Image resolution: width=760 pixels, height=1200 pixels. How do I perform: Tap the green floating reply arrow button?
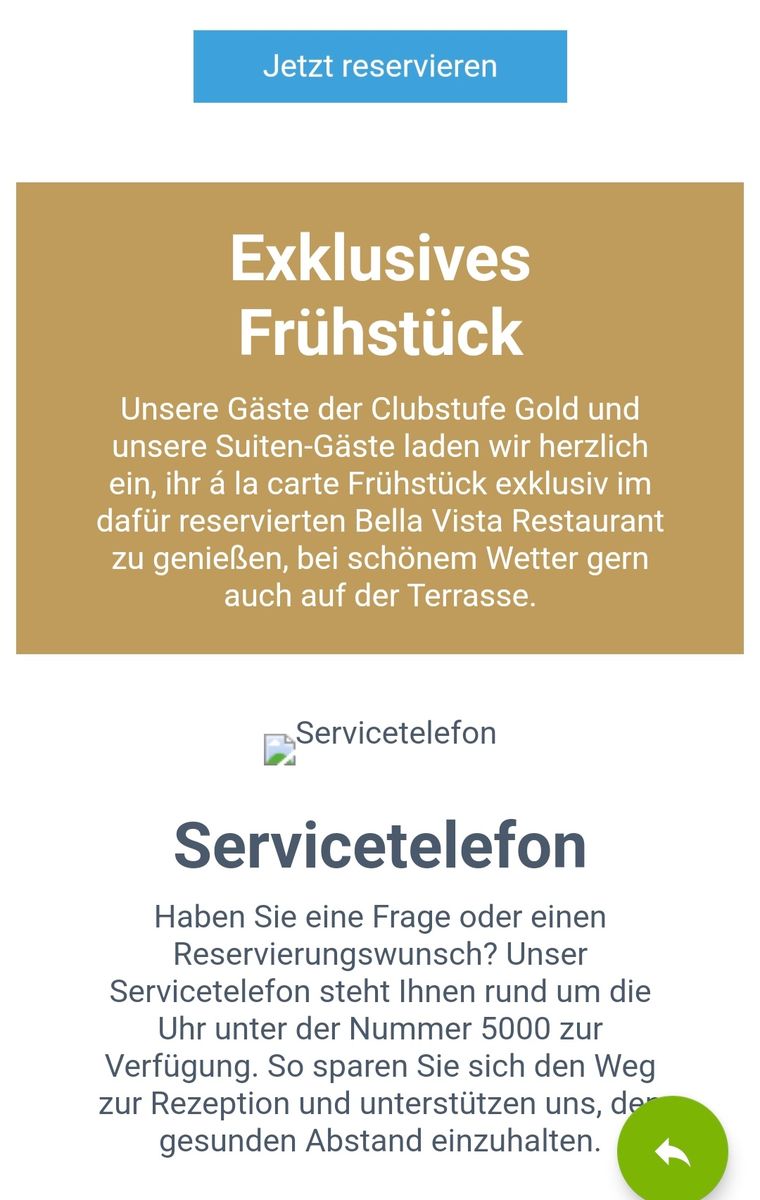[x=672, y=1151]
